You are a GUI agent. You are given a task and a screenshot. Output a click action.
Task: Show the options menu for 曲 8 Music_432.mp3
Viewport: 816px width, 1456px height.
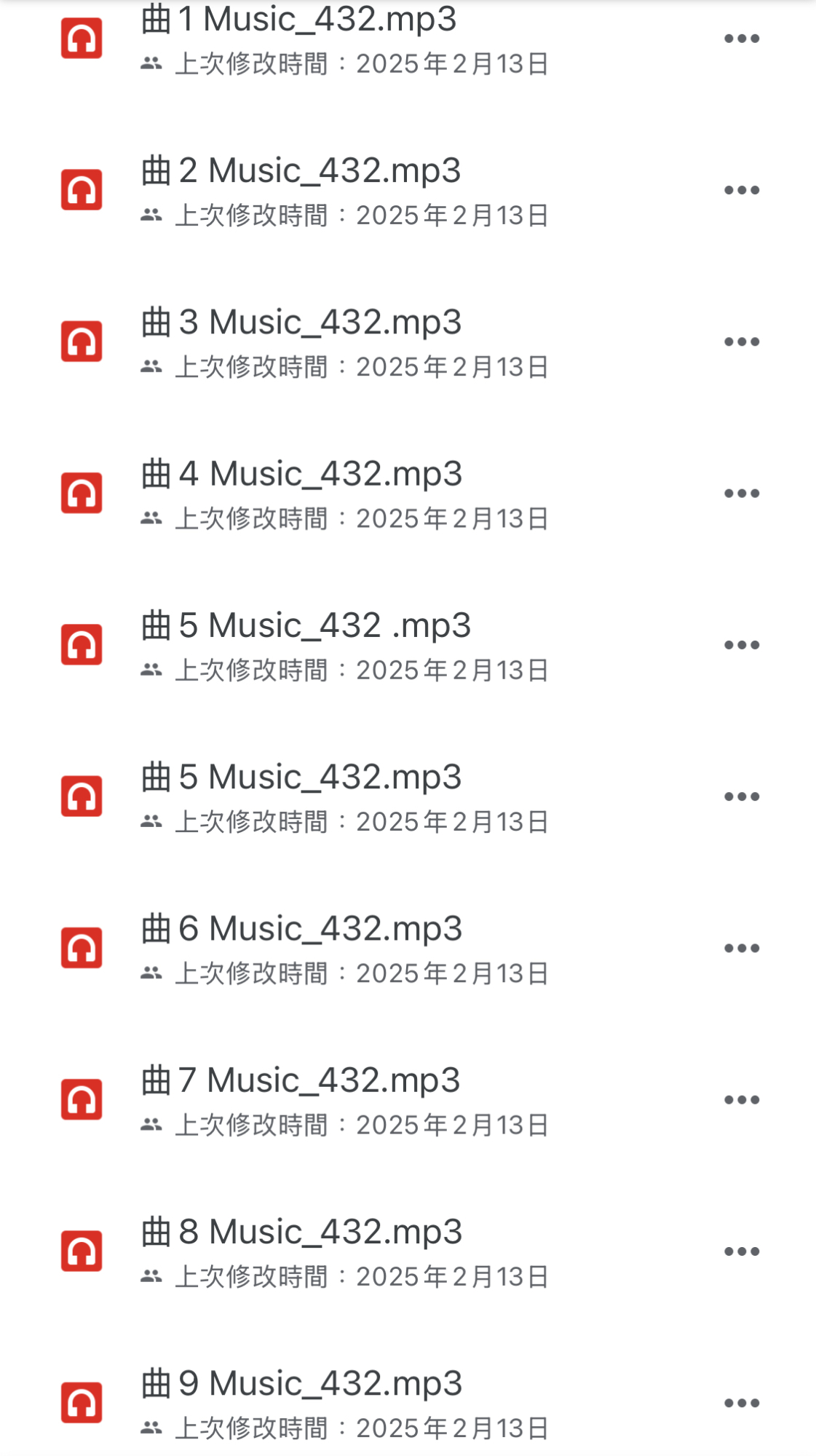pyautogui.click(x=742, y=1251)
